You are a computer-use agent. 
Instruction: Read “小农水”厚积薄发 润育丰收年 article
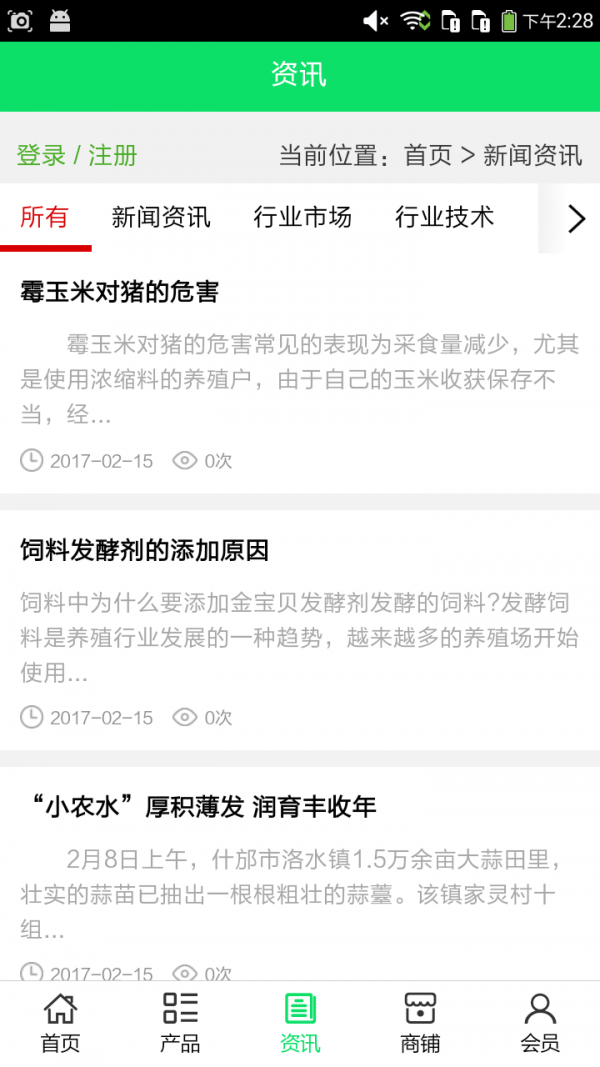click(204, 807)
